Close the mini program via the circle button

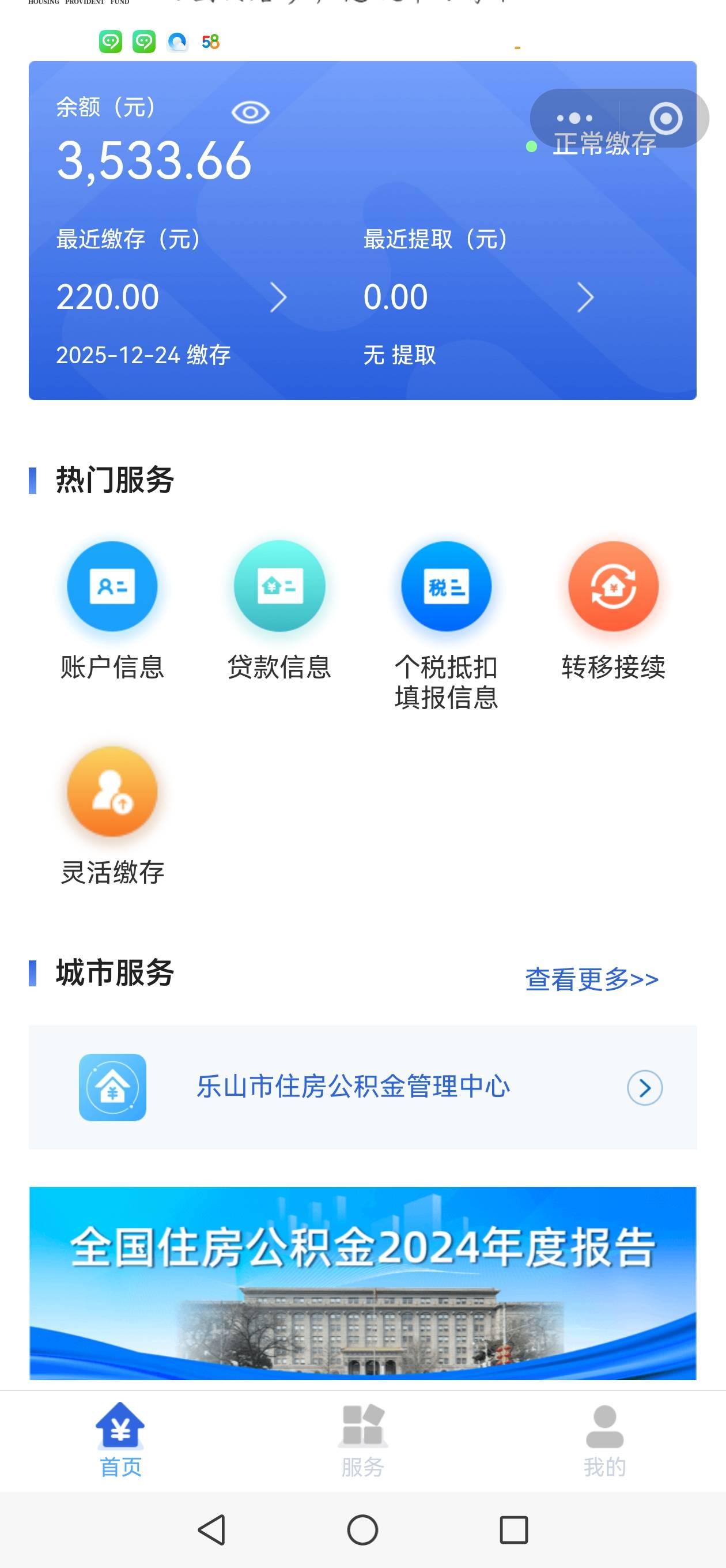(665, 118)
